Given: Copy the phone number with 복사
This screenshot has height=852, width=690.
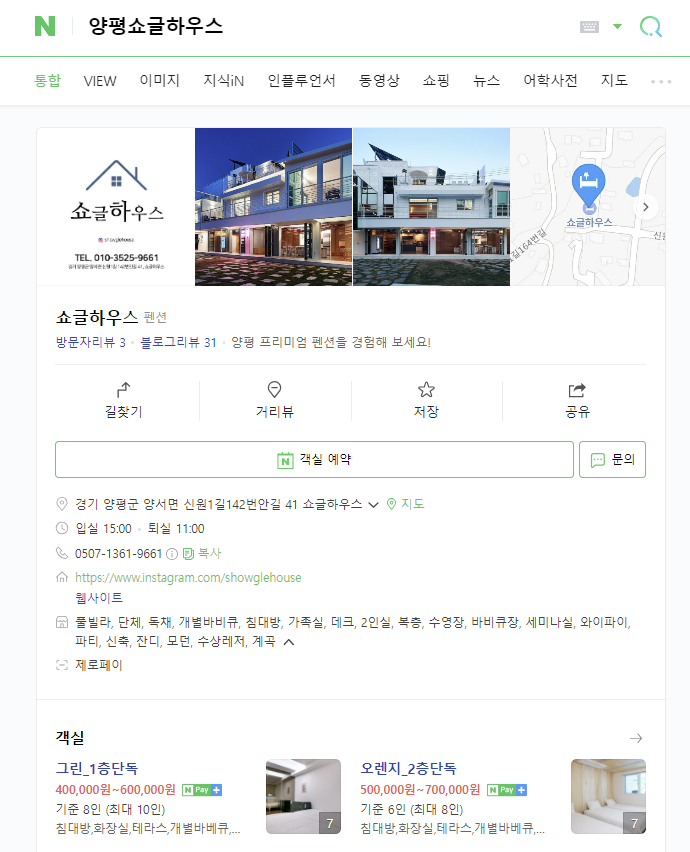Looking at the screenshot, I should [x=203, y=553].
